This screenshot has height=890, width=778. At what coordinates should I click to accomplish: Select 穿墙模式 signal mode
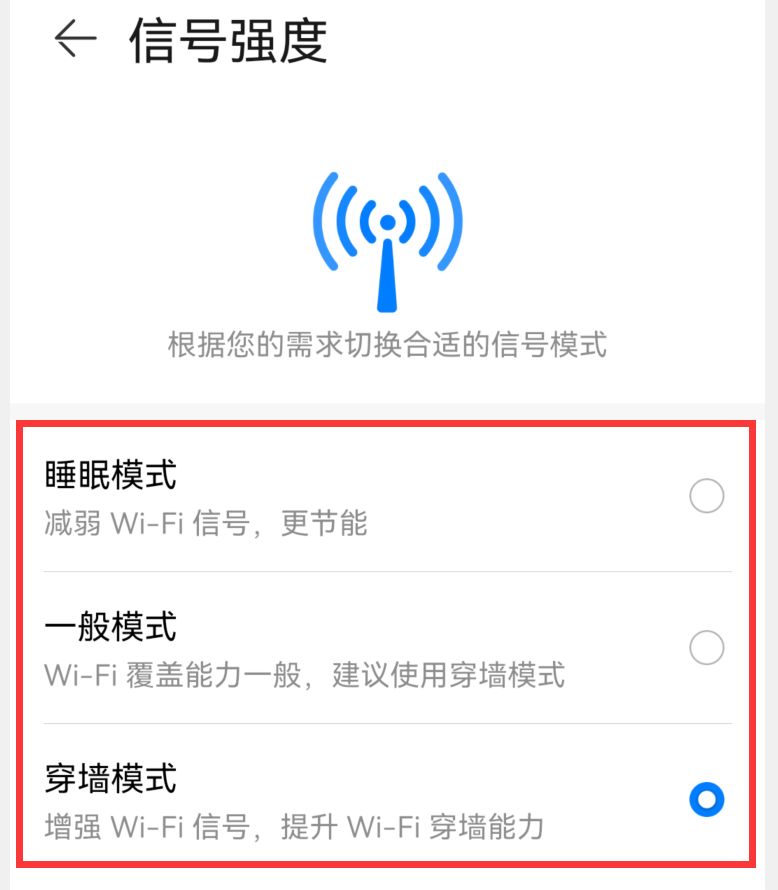(x=706, y=799)
